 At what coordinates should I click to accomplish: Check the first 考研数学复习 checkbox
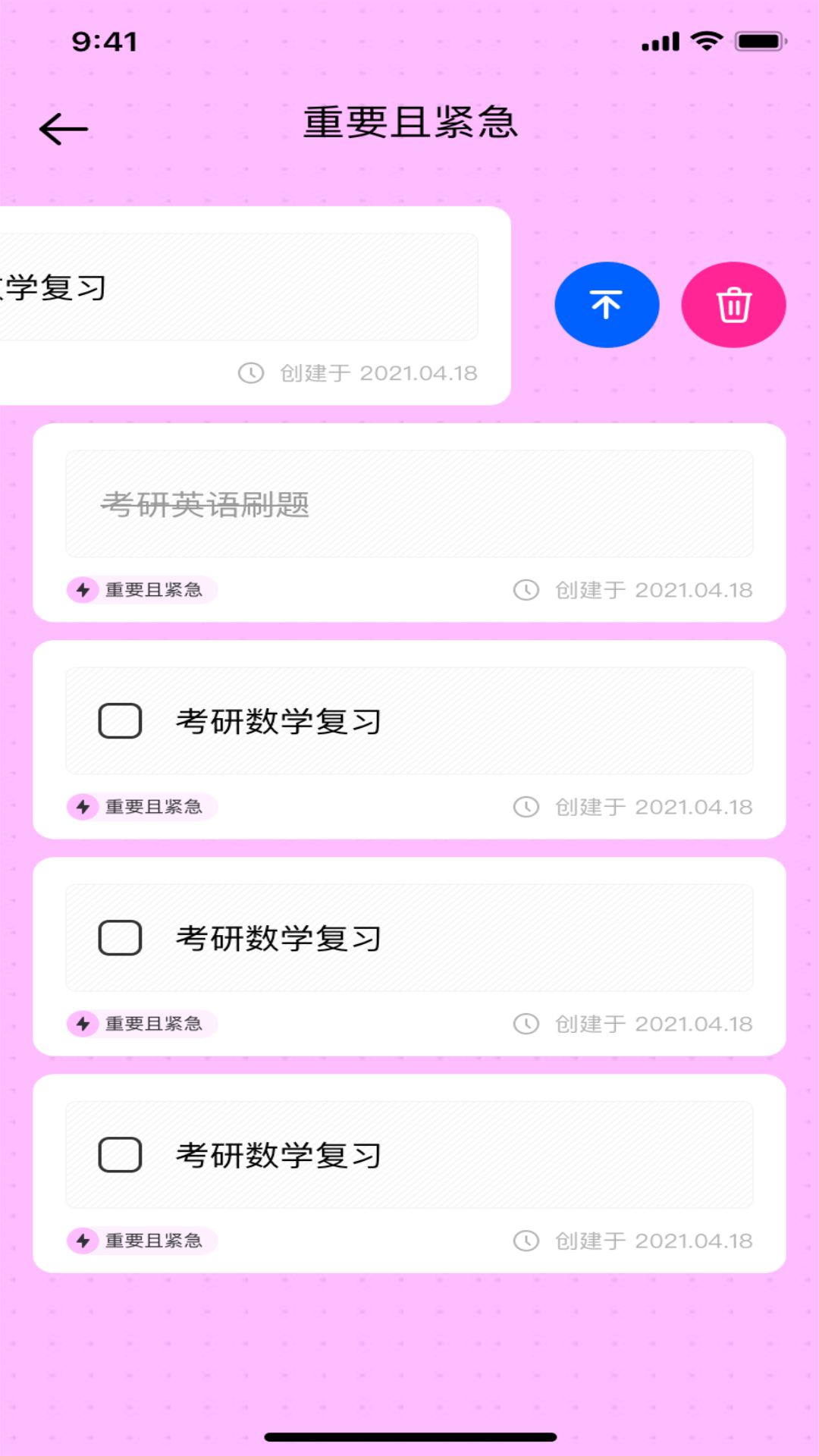pyautogui.click(x=119, y=720)
